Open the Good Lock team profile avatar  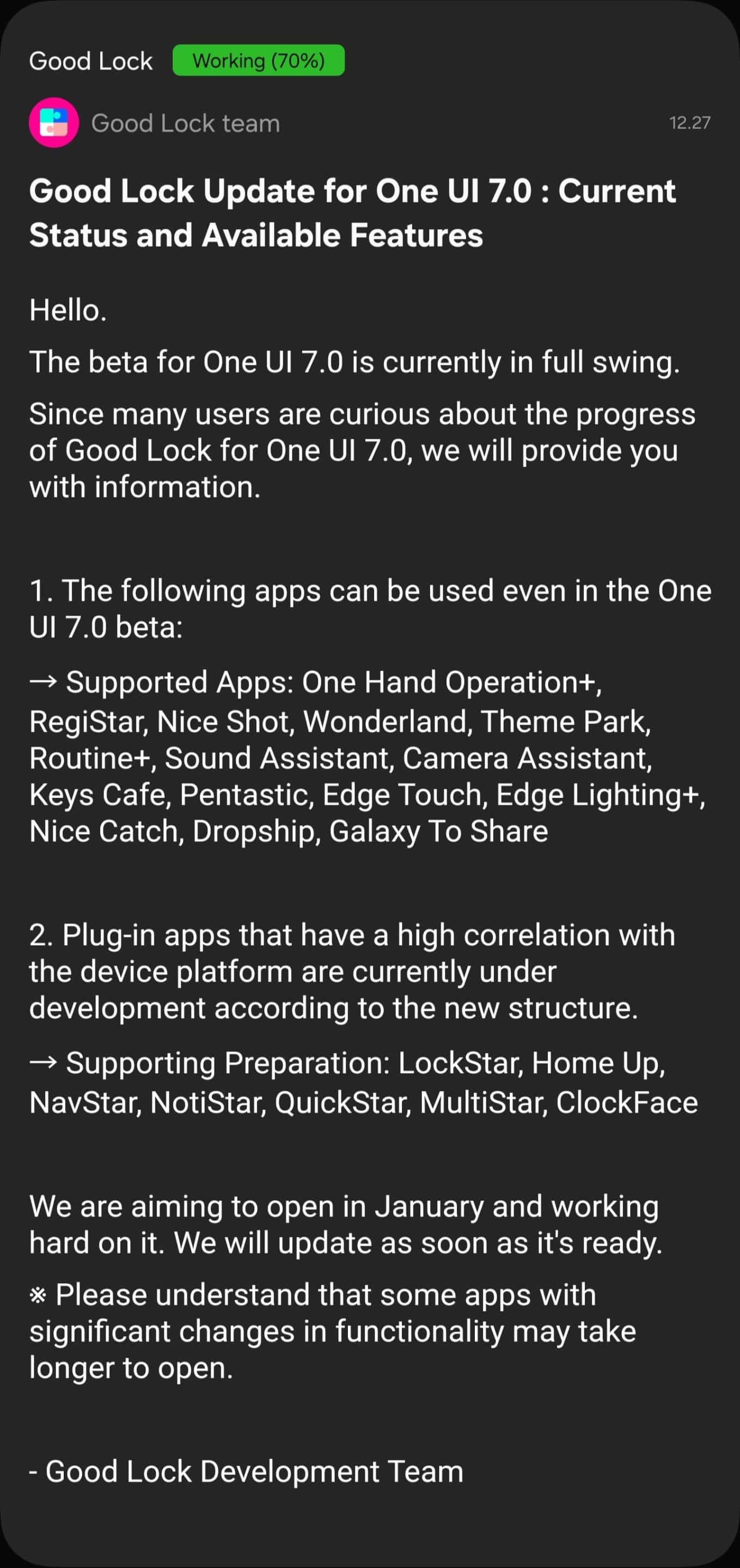53,122
